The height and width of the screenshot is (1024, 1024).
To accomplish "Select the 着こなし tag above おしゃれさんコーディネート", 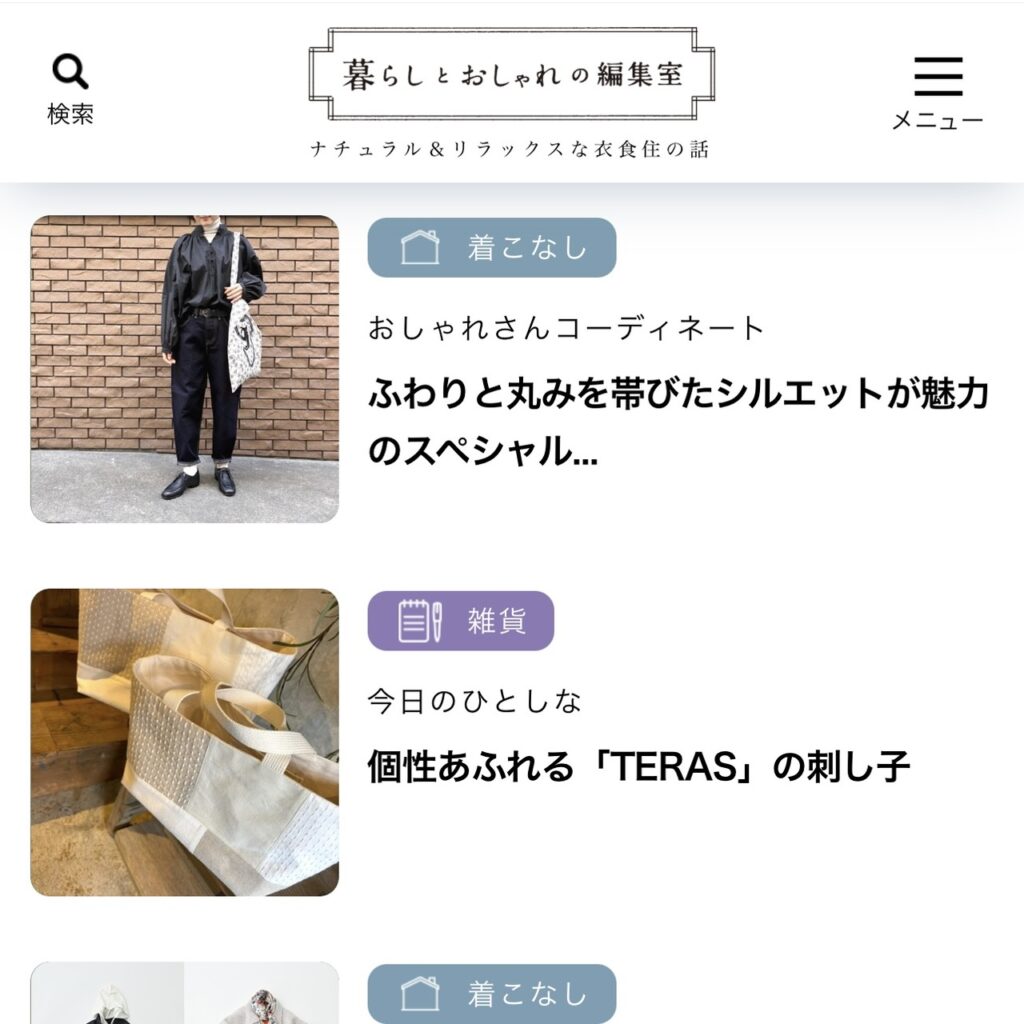I will (x=492, y=247).
